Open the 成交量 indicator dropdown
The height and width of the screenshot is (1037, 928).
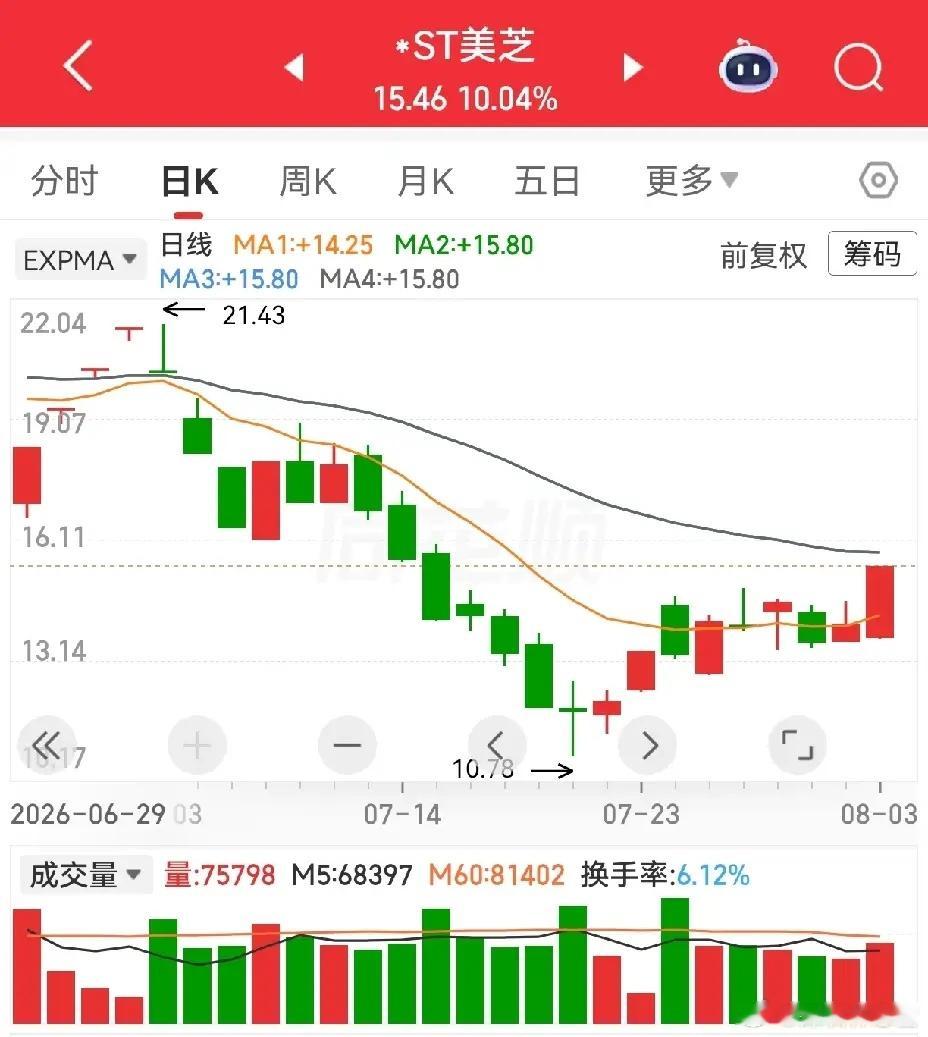tap(86, 874)
